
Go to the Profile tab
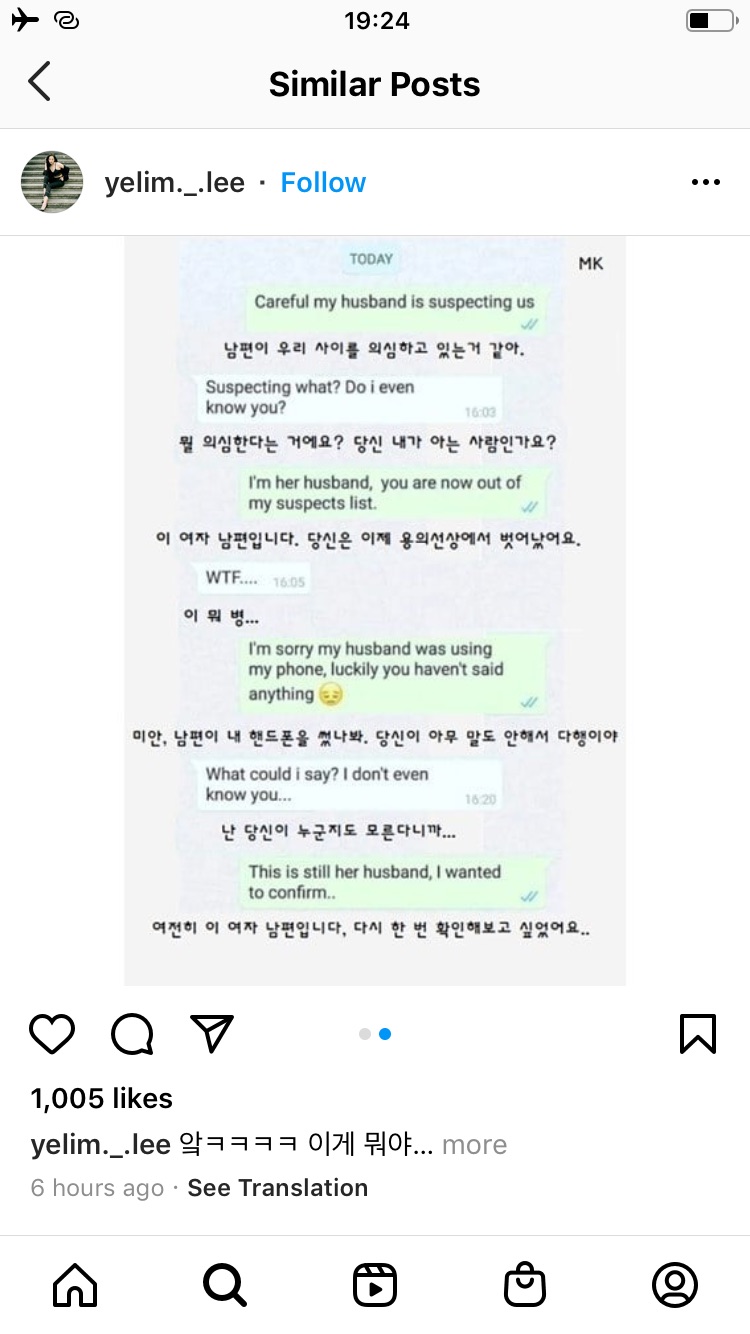pyautogui.click(x=675, y=1285)
